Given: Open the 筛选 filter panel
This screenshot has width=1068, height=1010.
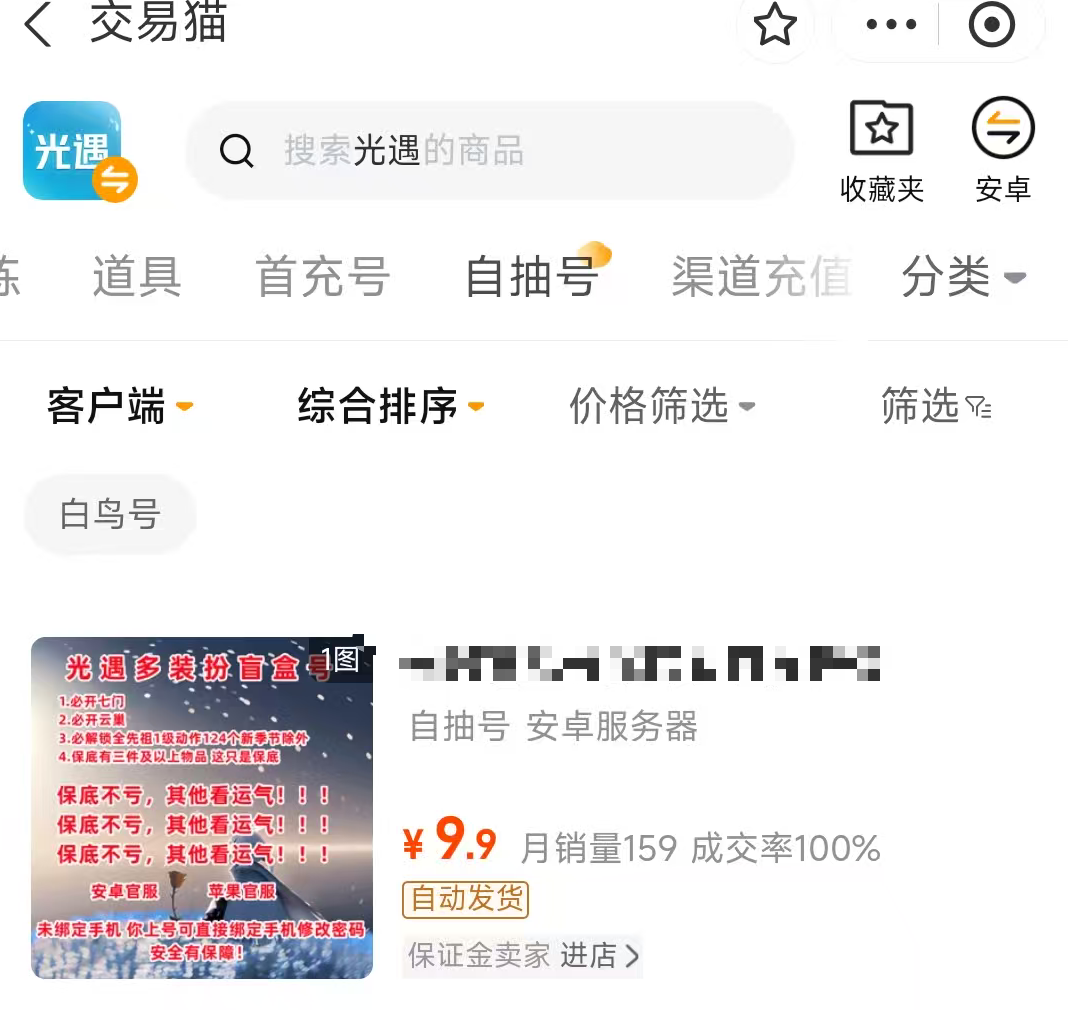Looking at the screenshot, I should (x=936, y=406).
